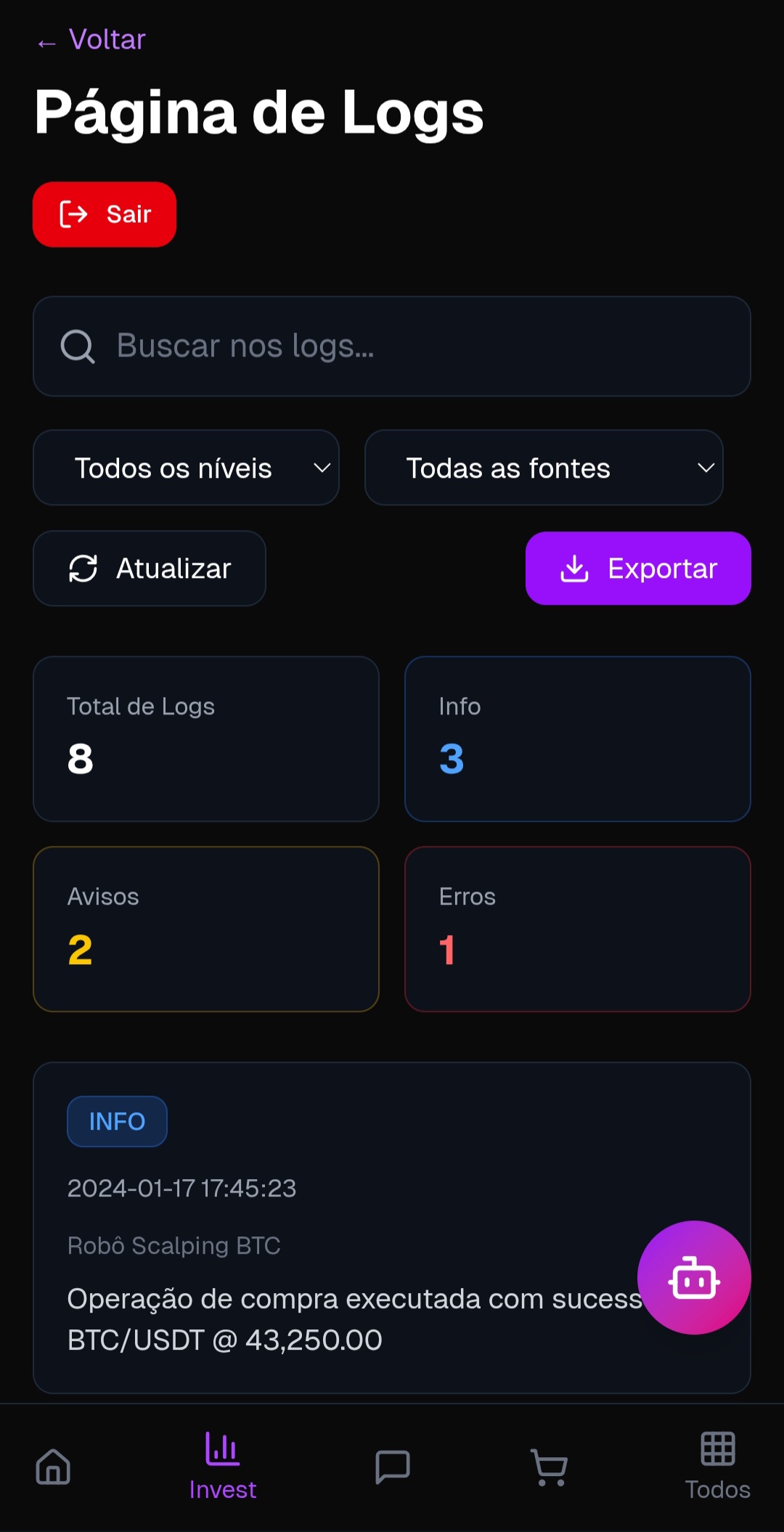Open the 'Todas as fontes' dropdown
This screenshot has width=784, height=1532.
[x=544, y=468]
